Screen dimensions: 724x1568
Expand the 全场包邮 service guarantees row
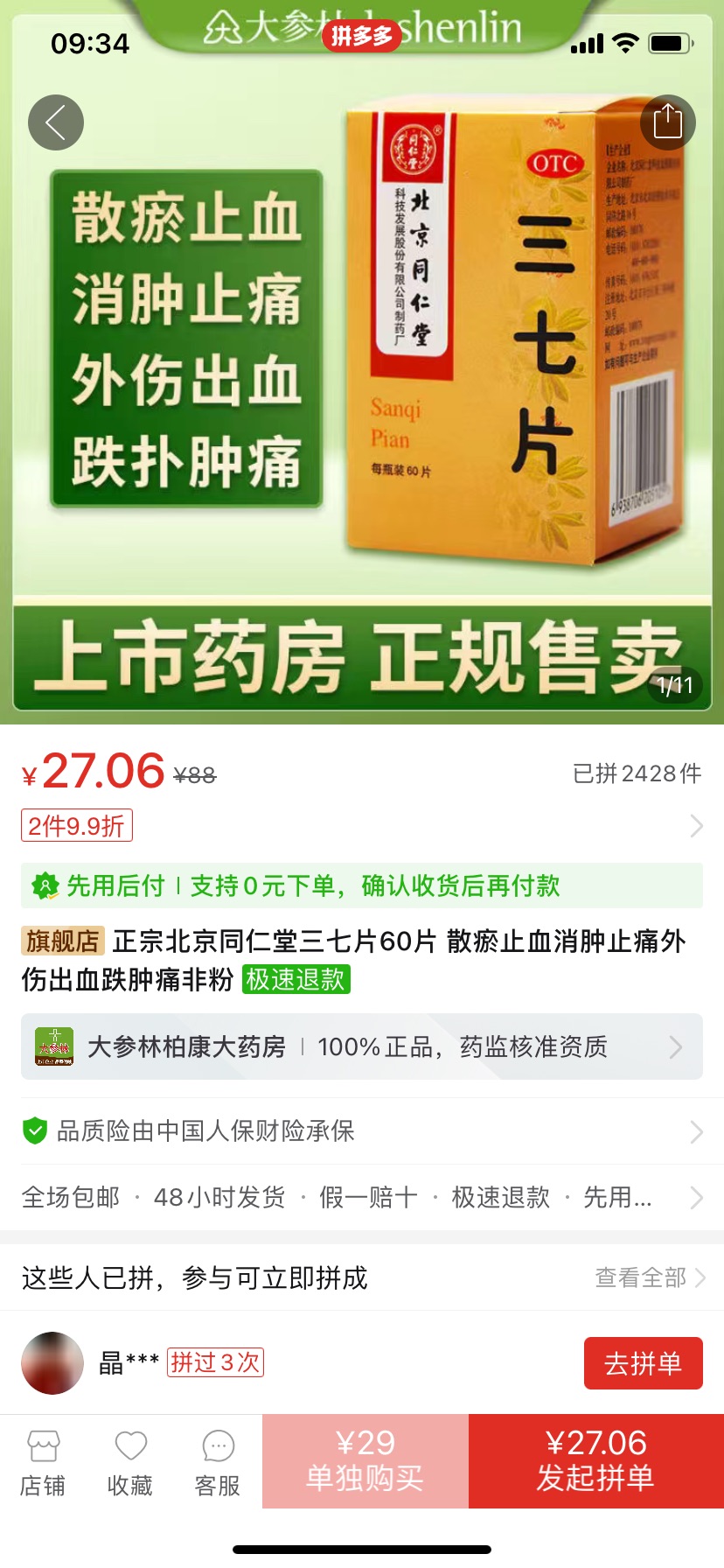point(361,1197)
